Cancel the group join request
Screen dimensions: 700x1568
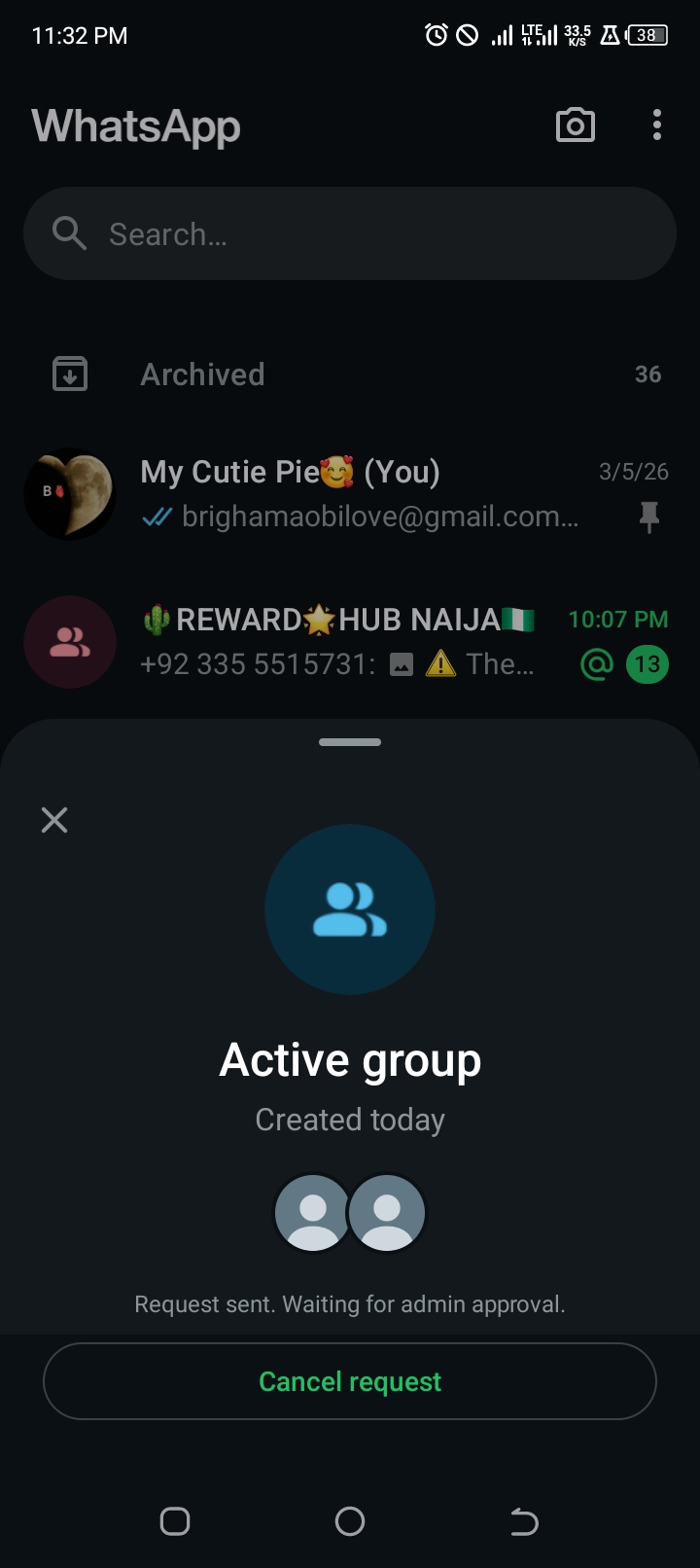350,1381
